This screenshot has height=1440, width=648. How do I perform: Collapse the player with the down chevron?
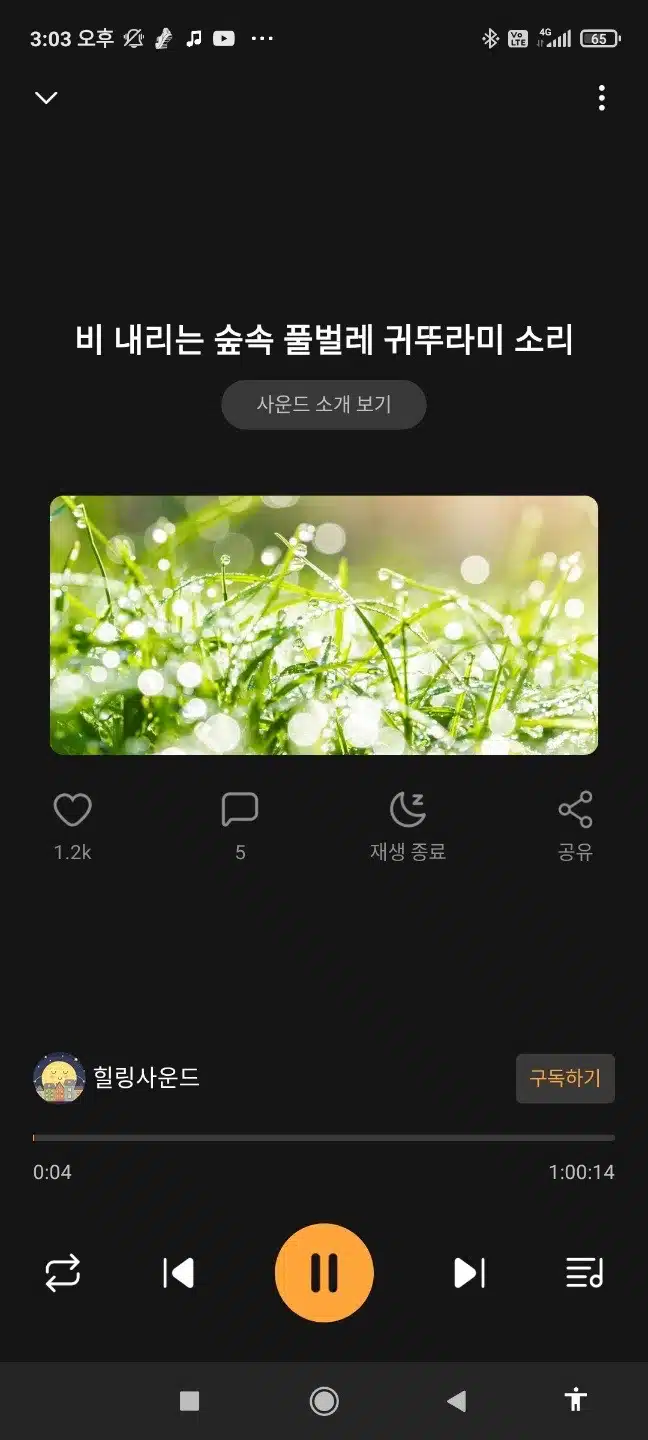[46, 97]
